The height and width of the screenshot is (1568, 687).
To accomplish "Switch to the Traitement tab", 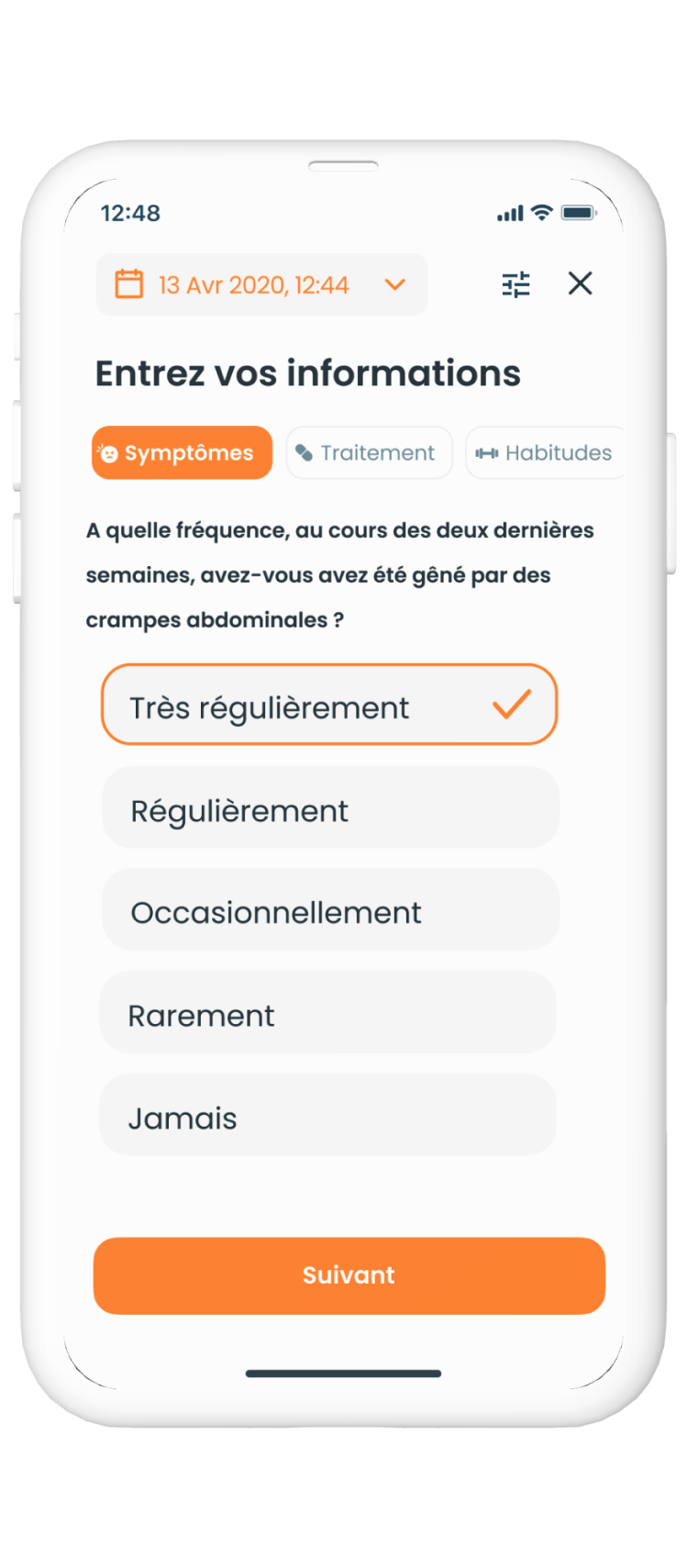I will tap(369, 452).
